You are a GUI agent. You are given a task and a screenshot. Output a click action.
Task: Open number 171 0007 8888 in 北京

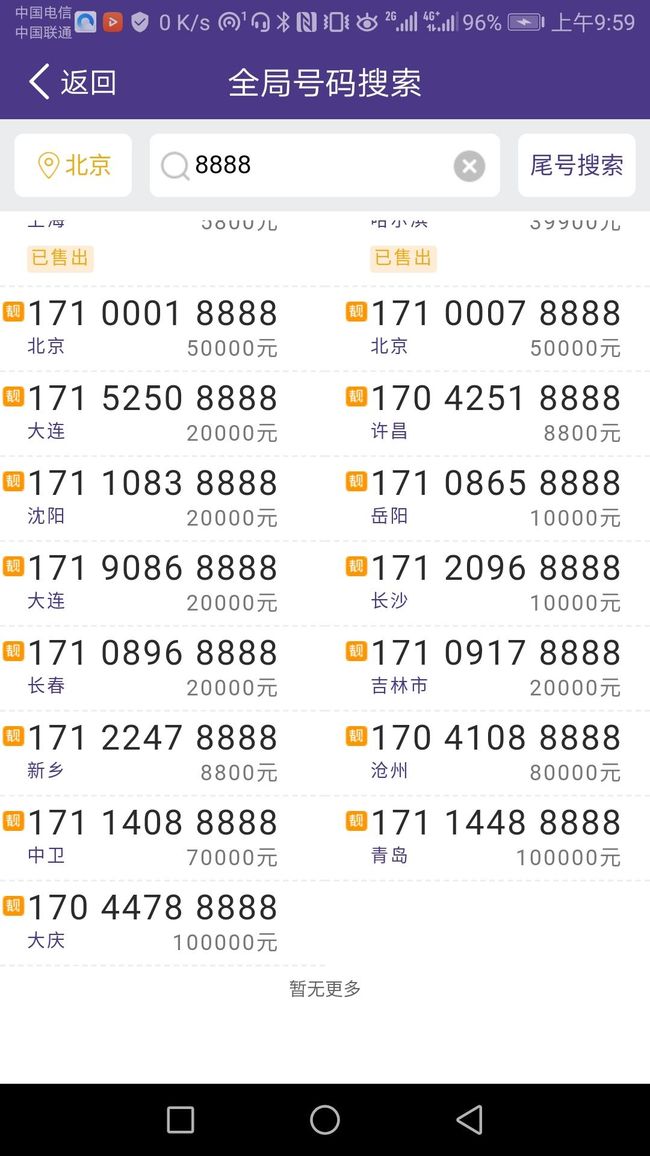point(487,329)
